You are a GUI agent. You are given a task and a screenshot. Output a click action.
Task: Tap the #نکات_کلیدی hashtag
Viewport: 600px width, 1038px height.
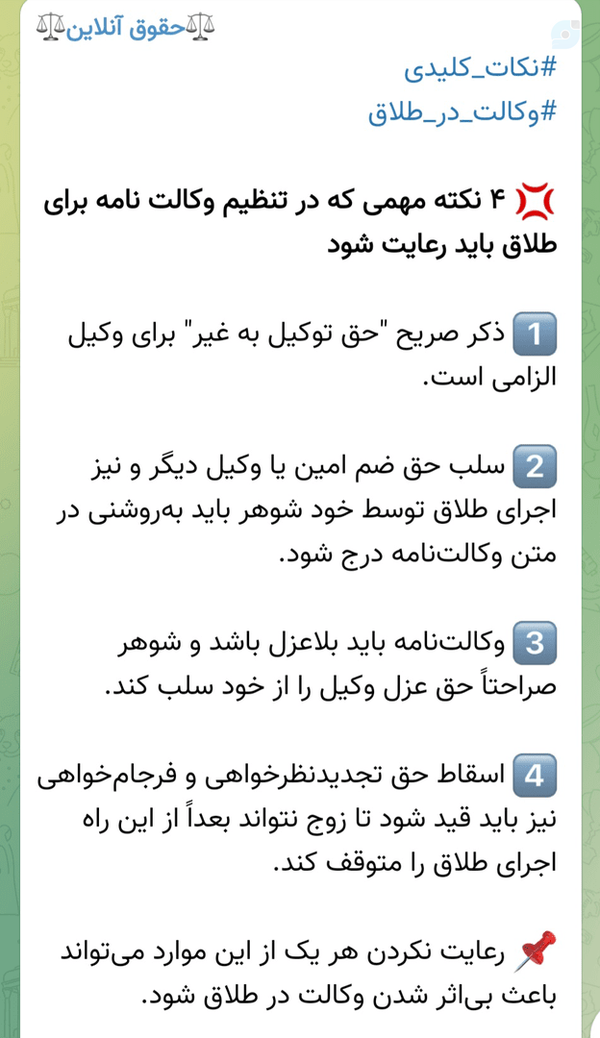pos(481,70)
